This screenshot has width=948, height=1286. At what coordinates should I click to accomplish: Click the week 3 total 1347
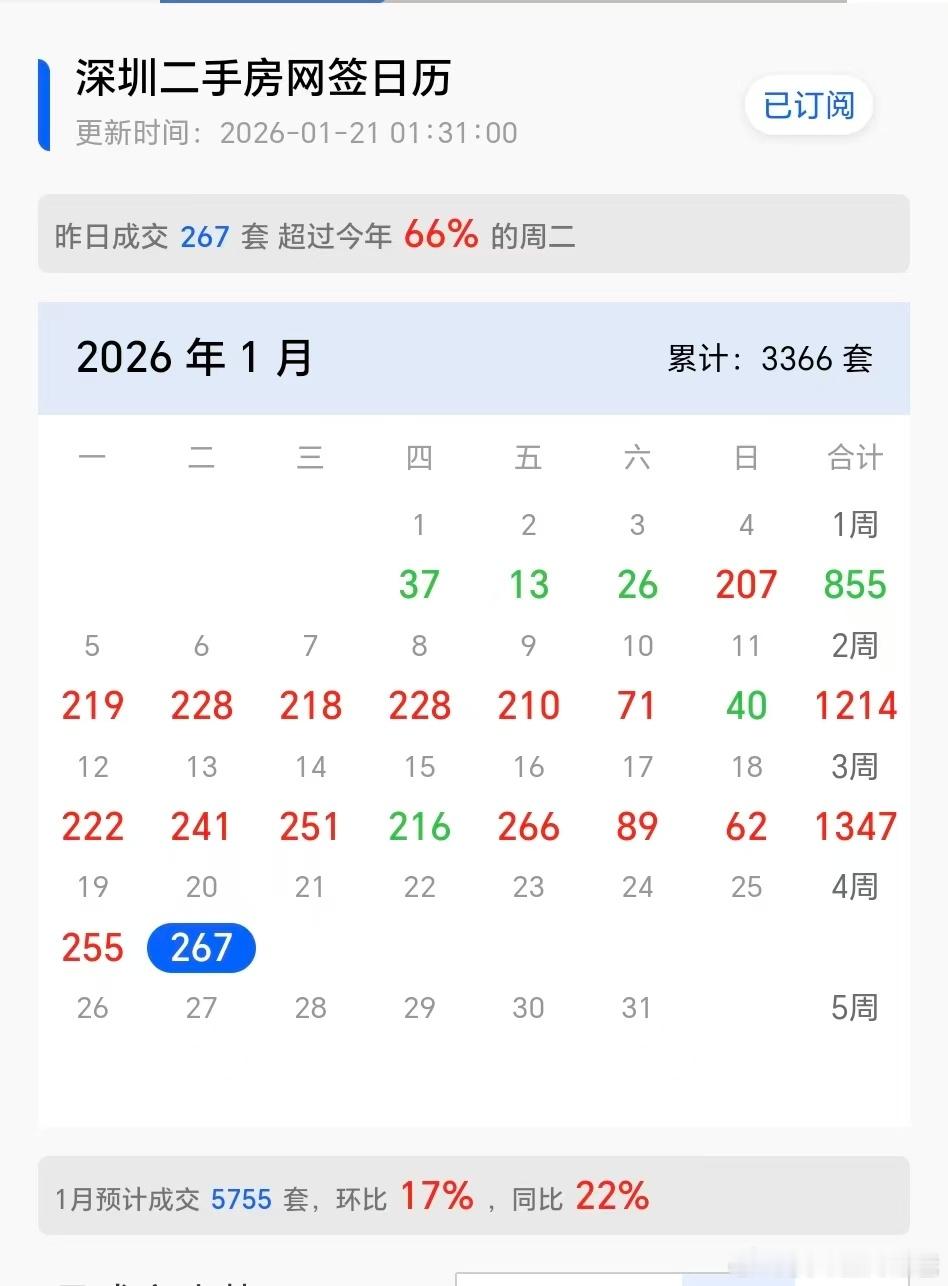(x=855, y=827)
